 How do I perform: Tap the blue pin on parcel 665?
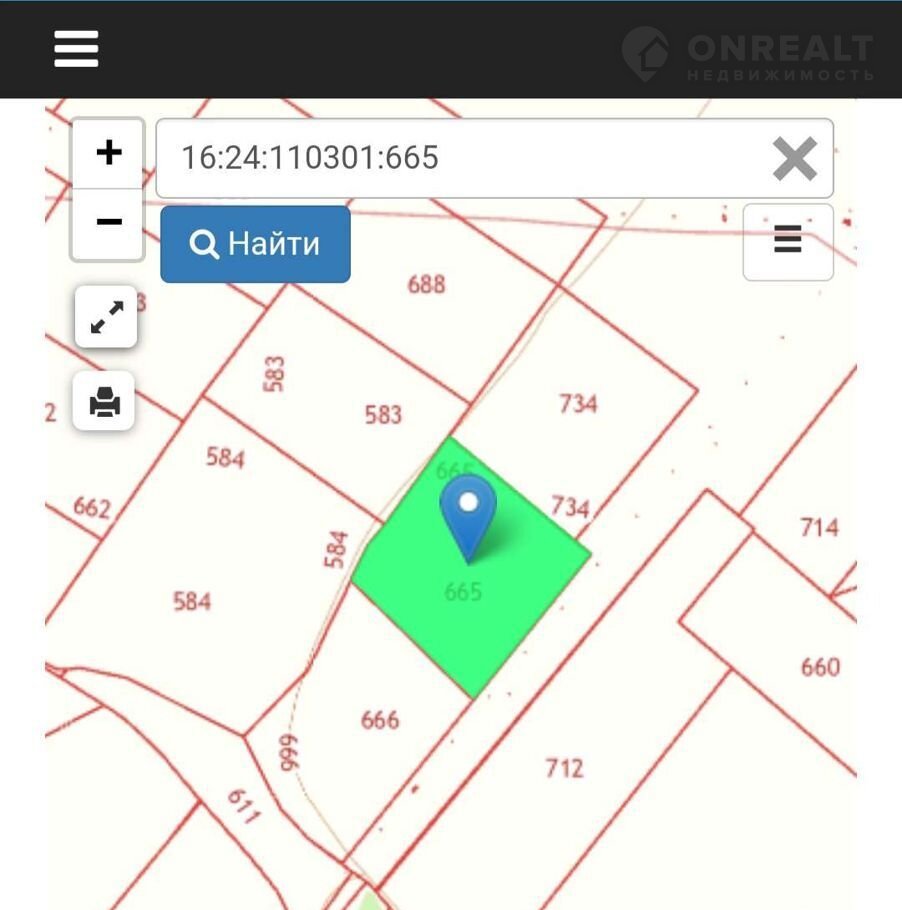468,510
